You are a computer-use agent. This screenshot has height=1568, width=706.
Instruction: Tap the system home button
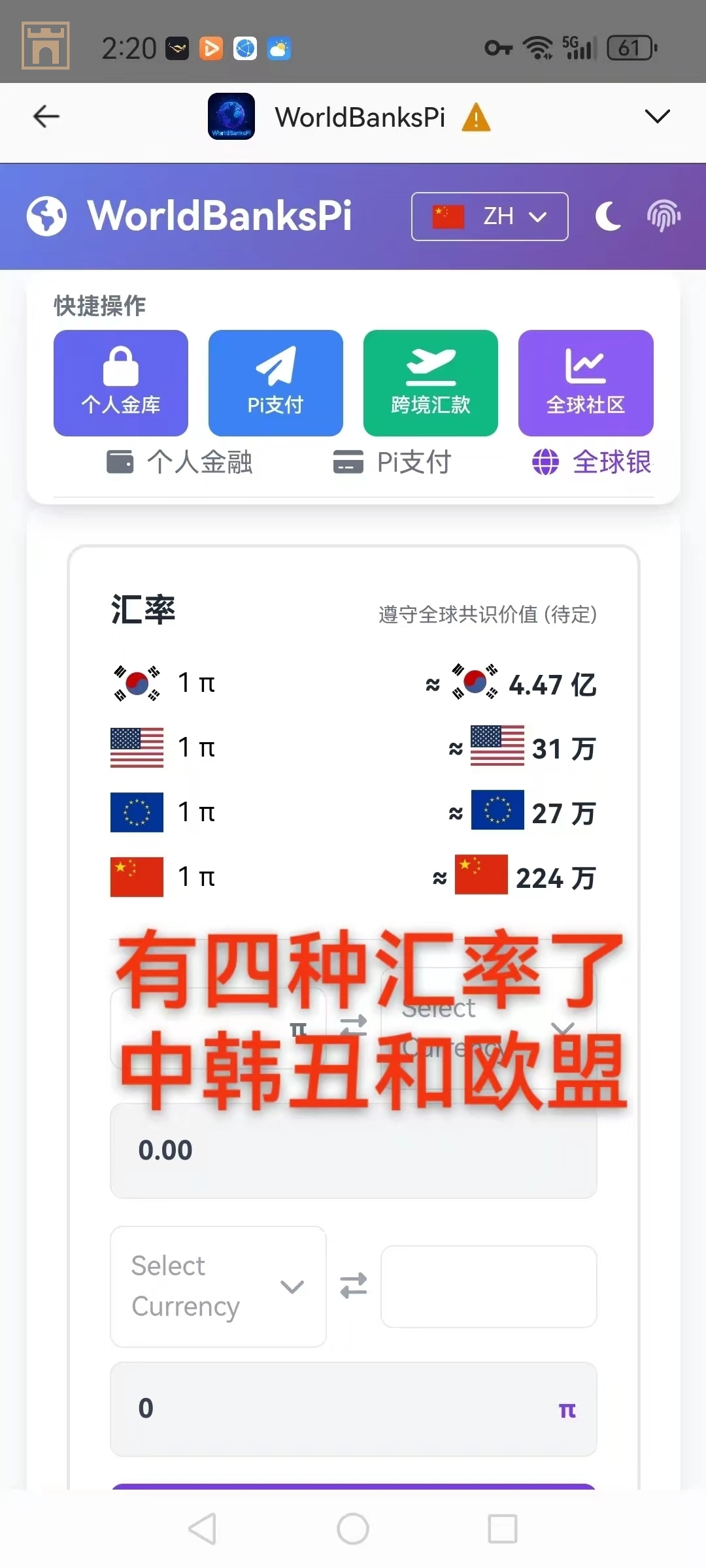click(353, 1529)
